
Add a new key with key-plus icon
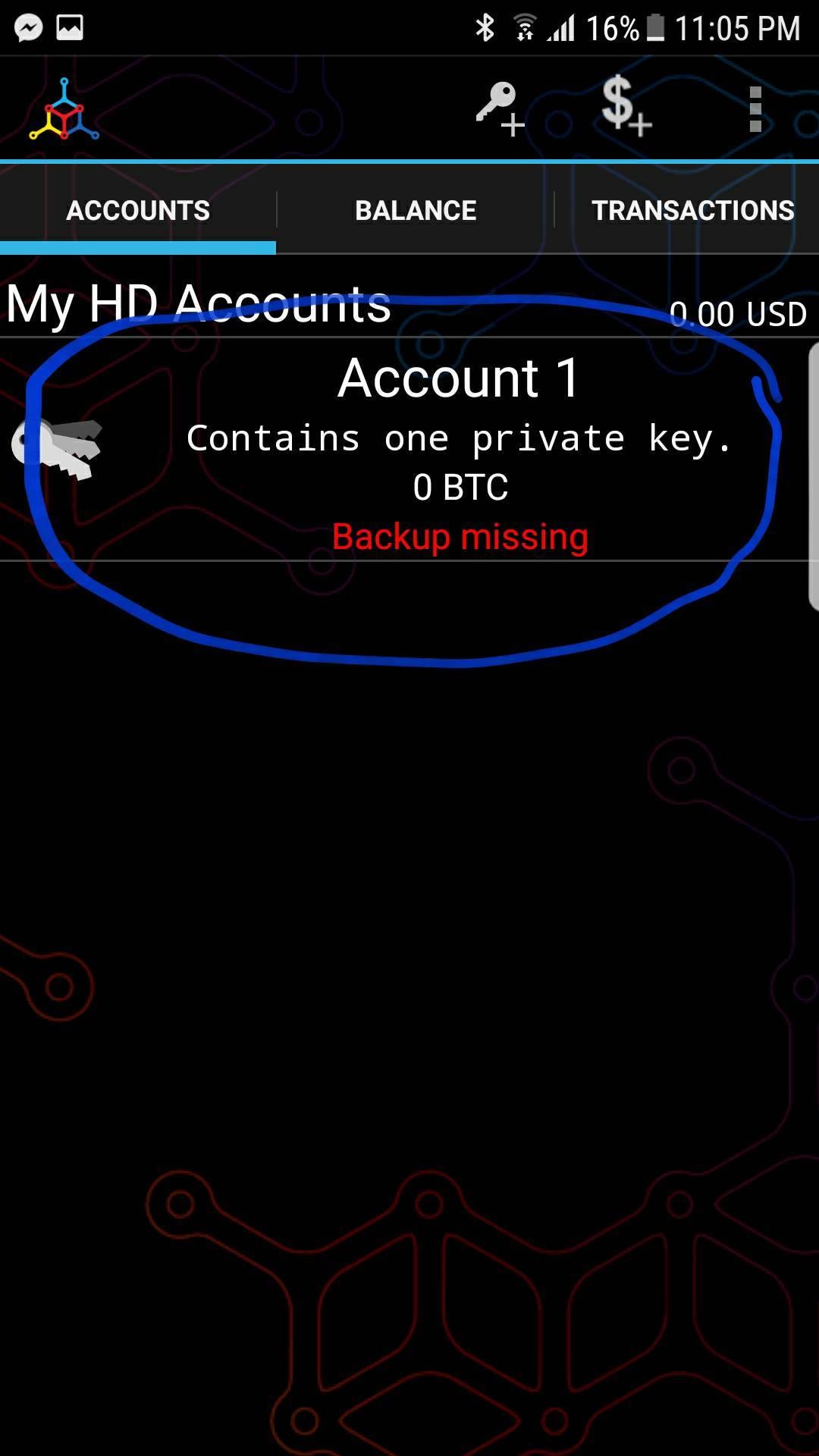tap(500, 109)
